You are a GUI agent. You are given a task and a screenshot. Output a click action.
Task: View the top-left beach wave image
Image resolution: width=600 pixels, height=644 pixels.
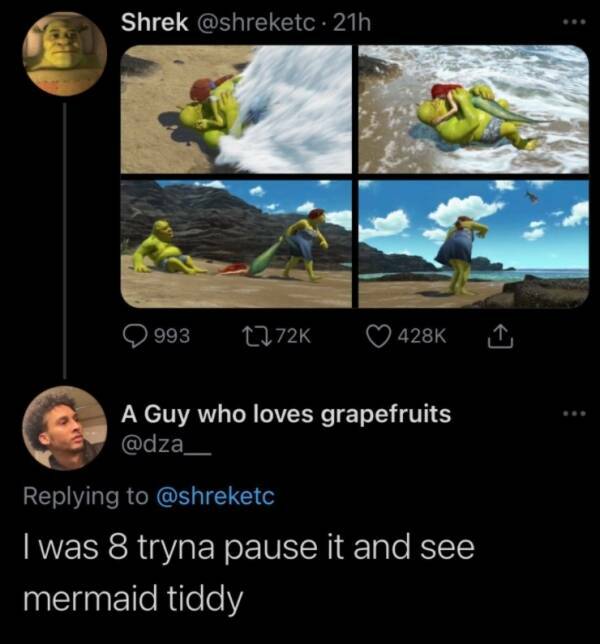click(236, 109)
